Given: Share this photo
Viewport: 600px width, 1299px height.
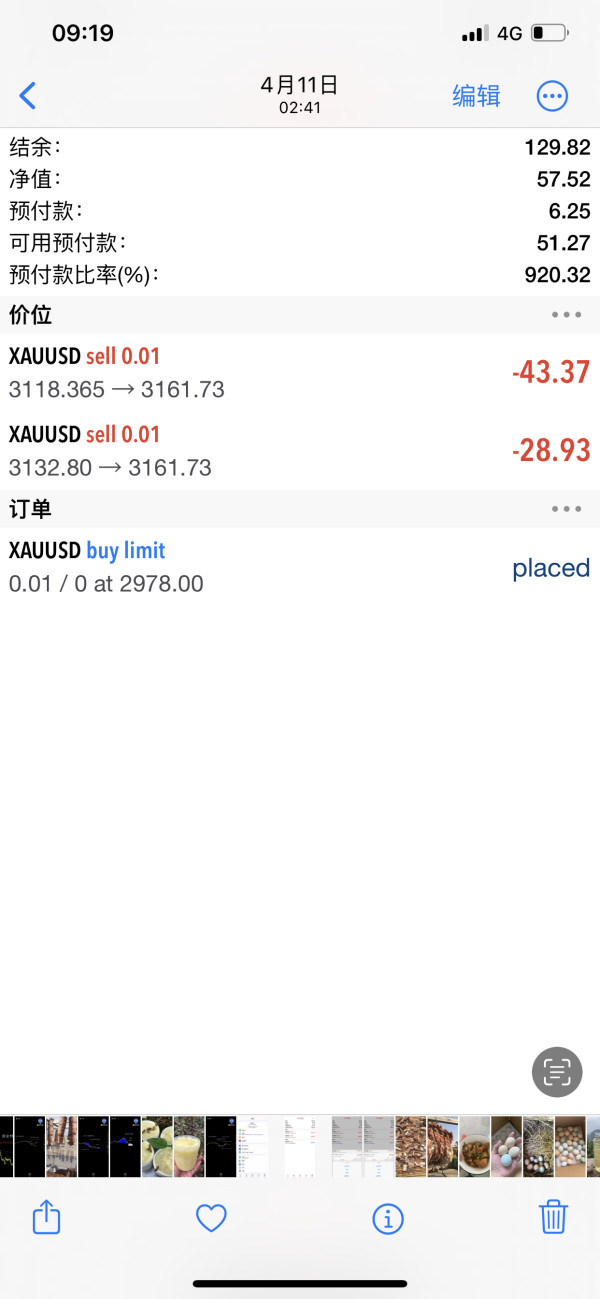Looking at the screenshot, I should [47, 1217].
